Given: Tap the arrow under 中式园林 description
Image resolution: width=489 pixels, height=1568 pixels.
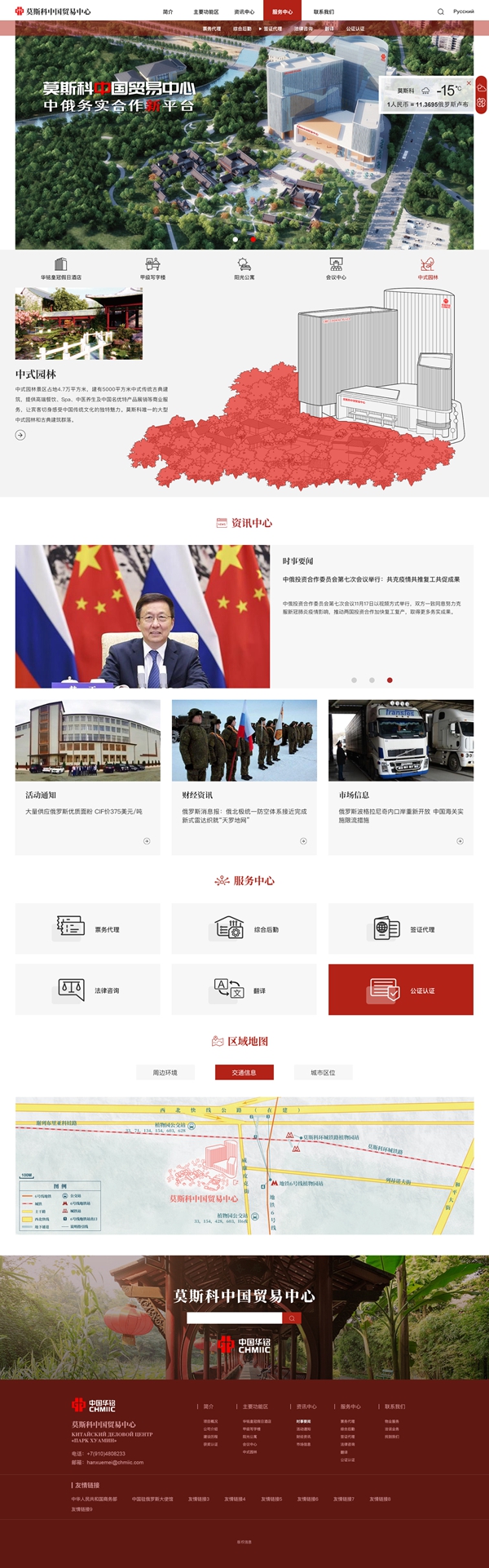Looking at the screenshot, I should (20, 435).
